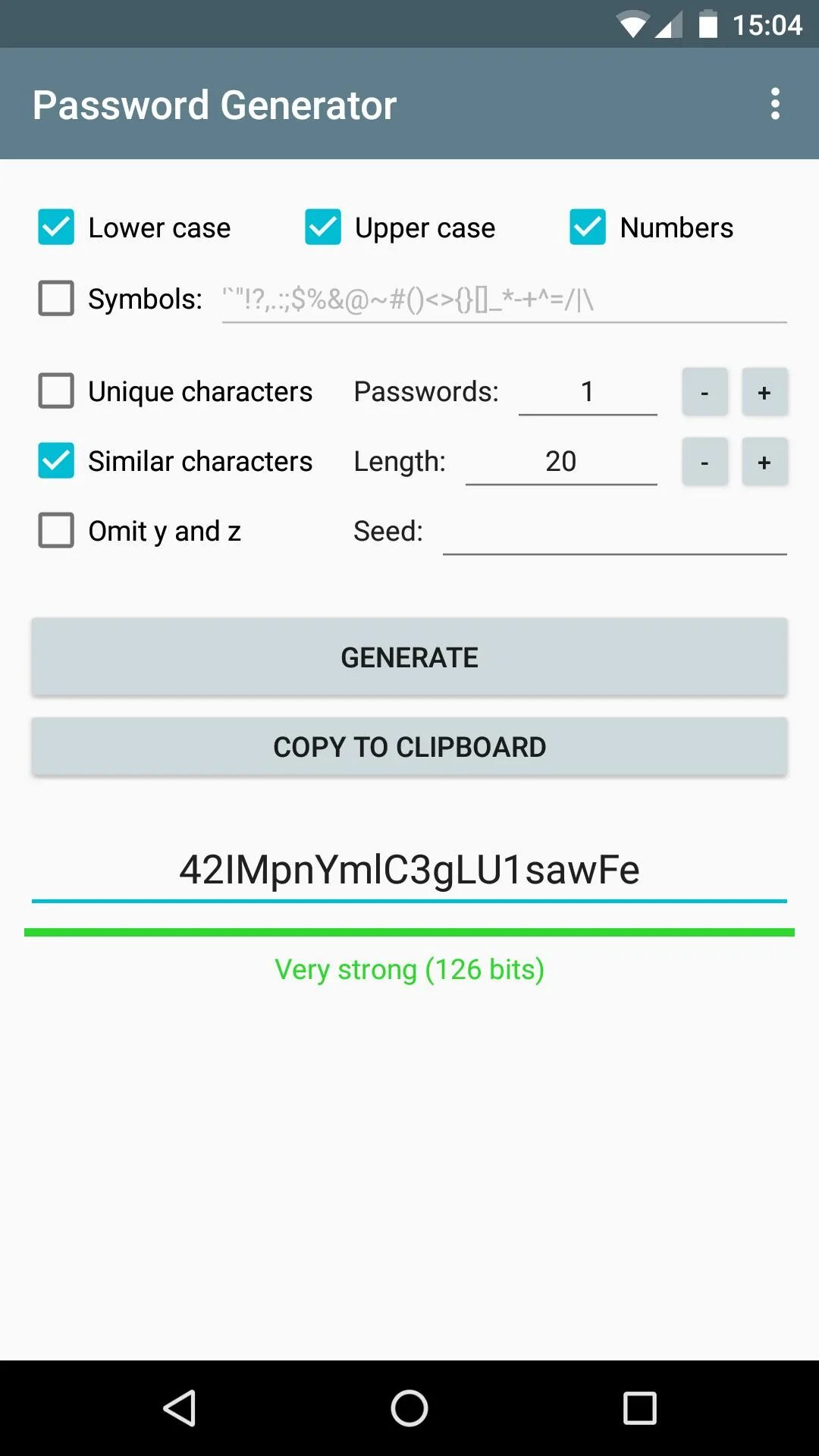
Task: Copy the password to clipboard
Action: tap(409, 747)
